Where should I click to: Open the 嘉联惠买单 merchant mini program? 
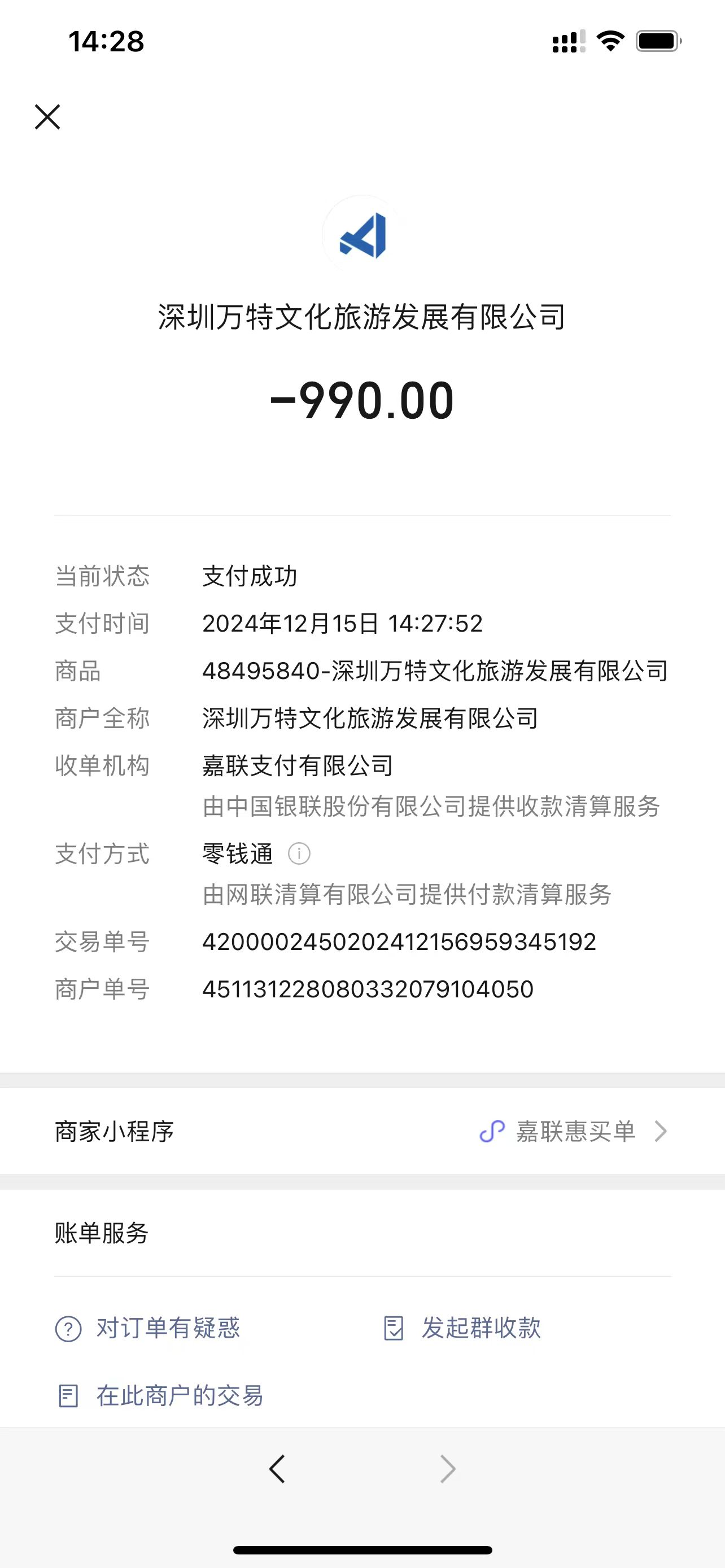(362, 1131)
